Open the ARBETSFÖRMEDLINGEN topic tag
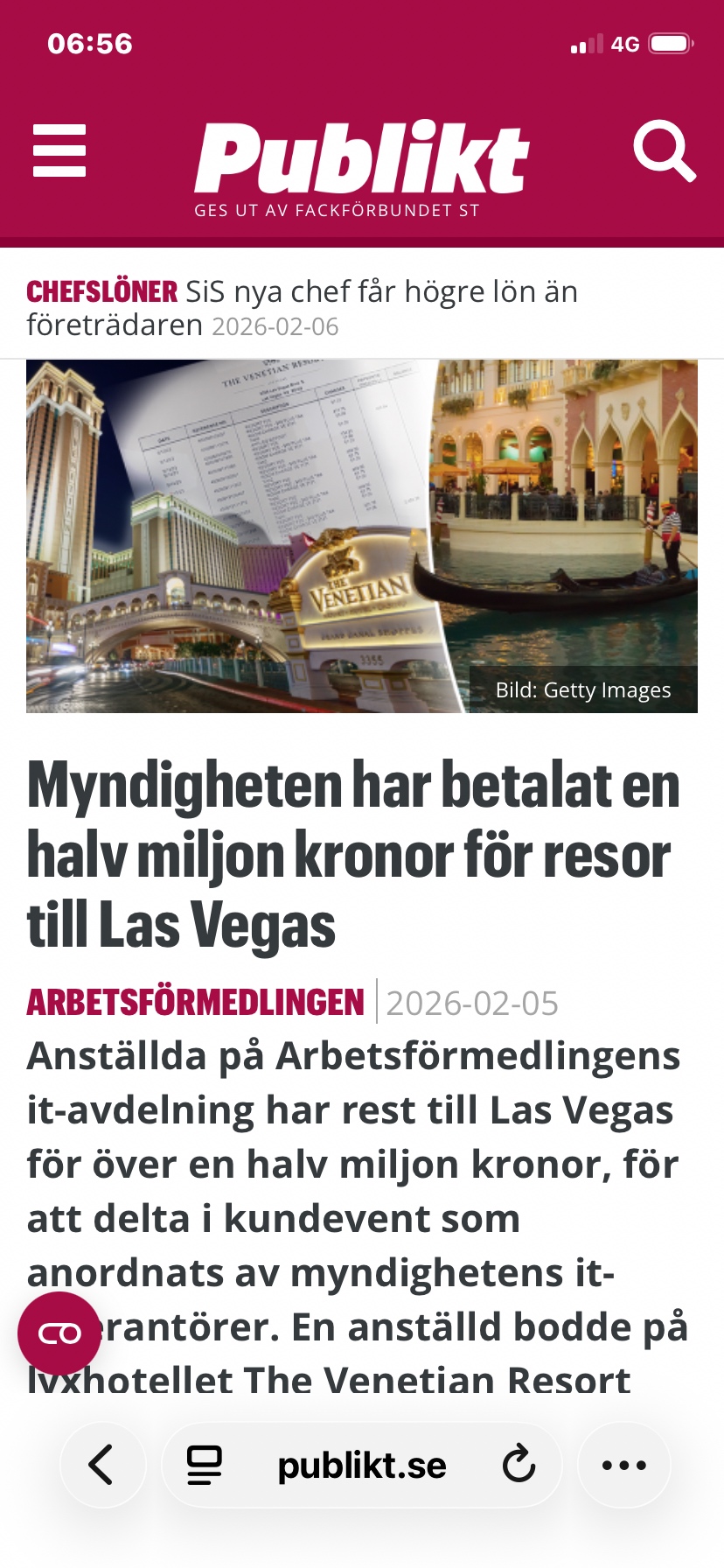Screen dimensions: 724x1568 tap(195, 1003)
